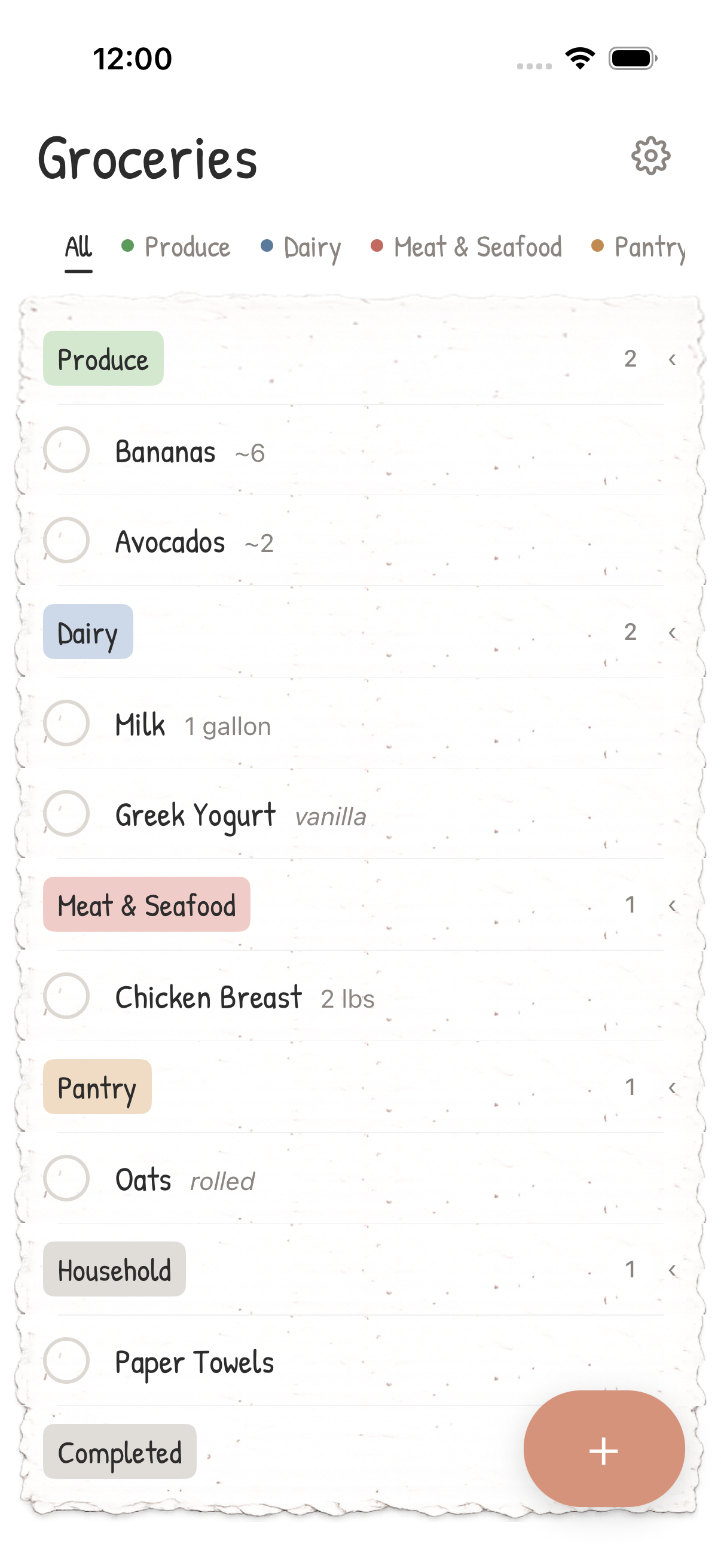This screenshot has height=1568, width=721.
Task: Check off Bananas as purchased
Action: coord(67,449)
